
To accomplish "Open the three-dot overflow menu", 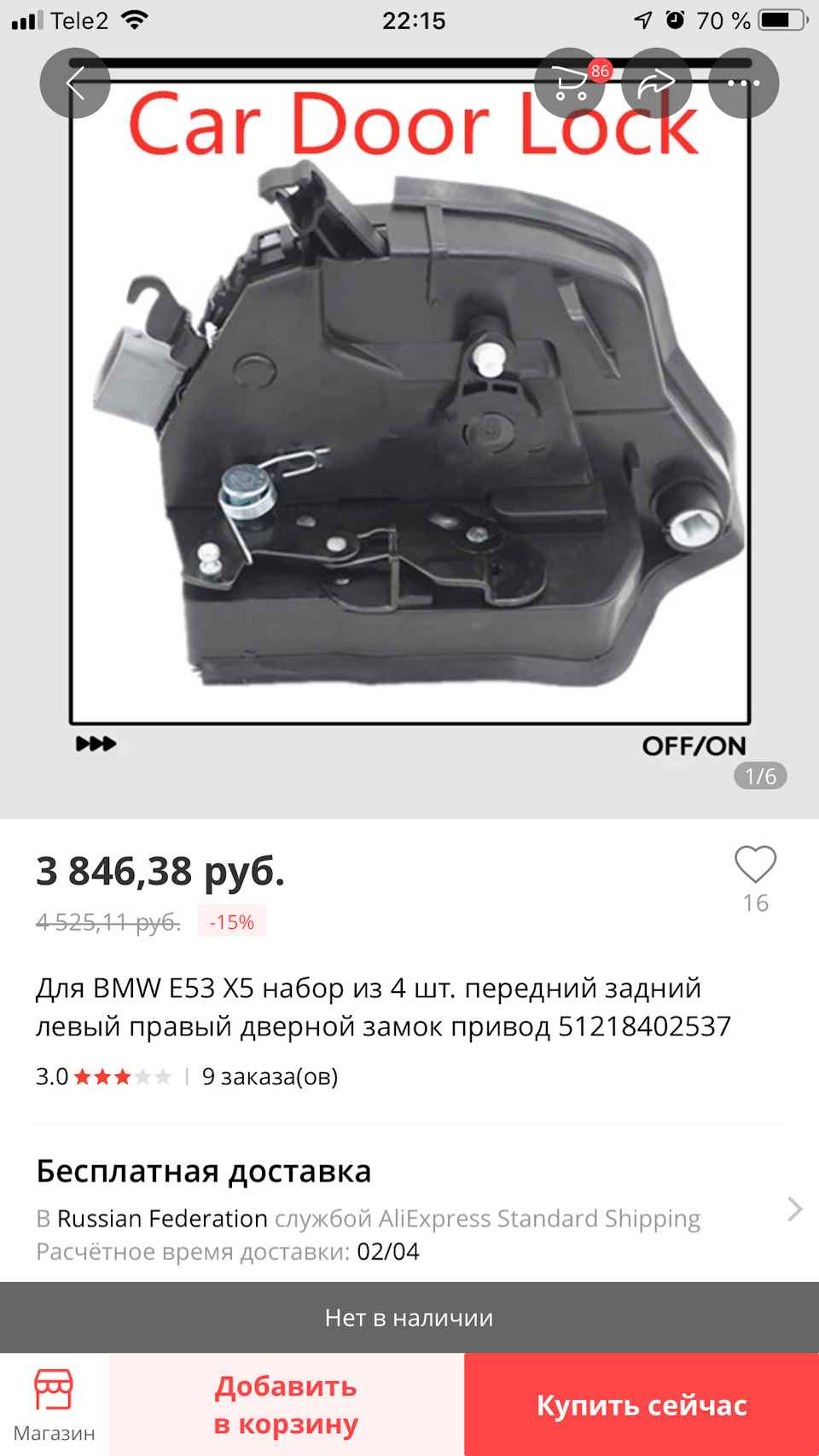I will click(x=743, y=84).
